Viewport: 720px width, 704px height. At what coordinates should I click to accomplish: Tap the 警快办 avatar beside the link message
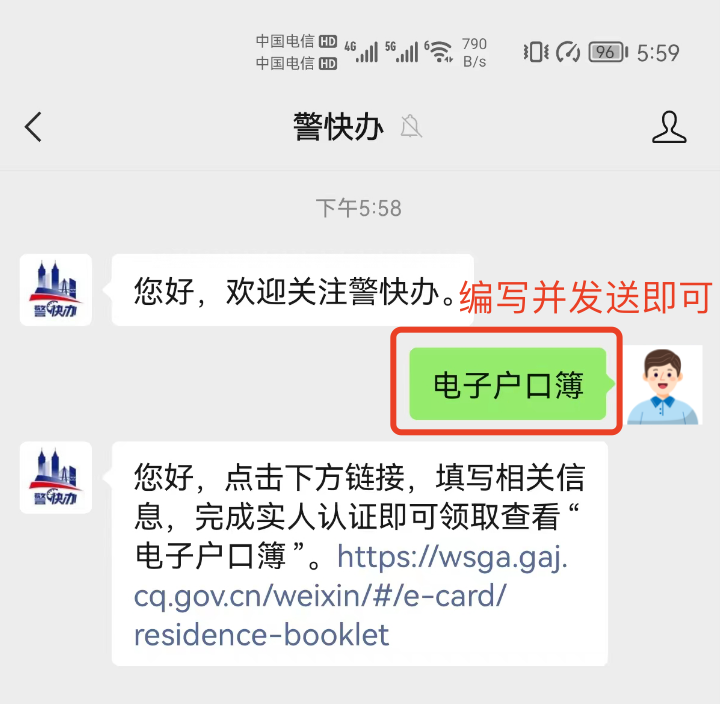(x=56, y=478)
